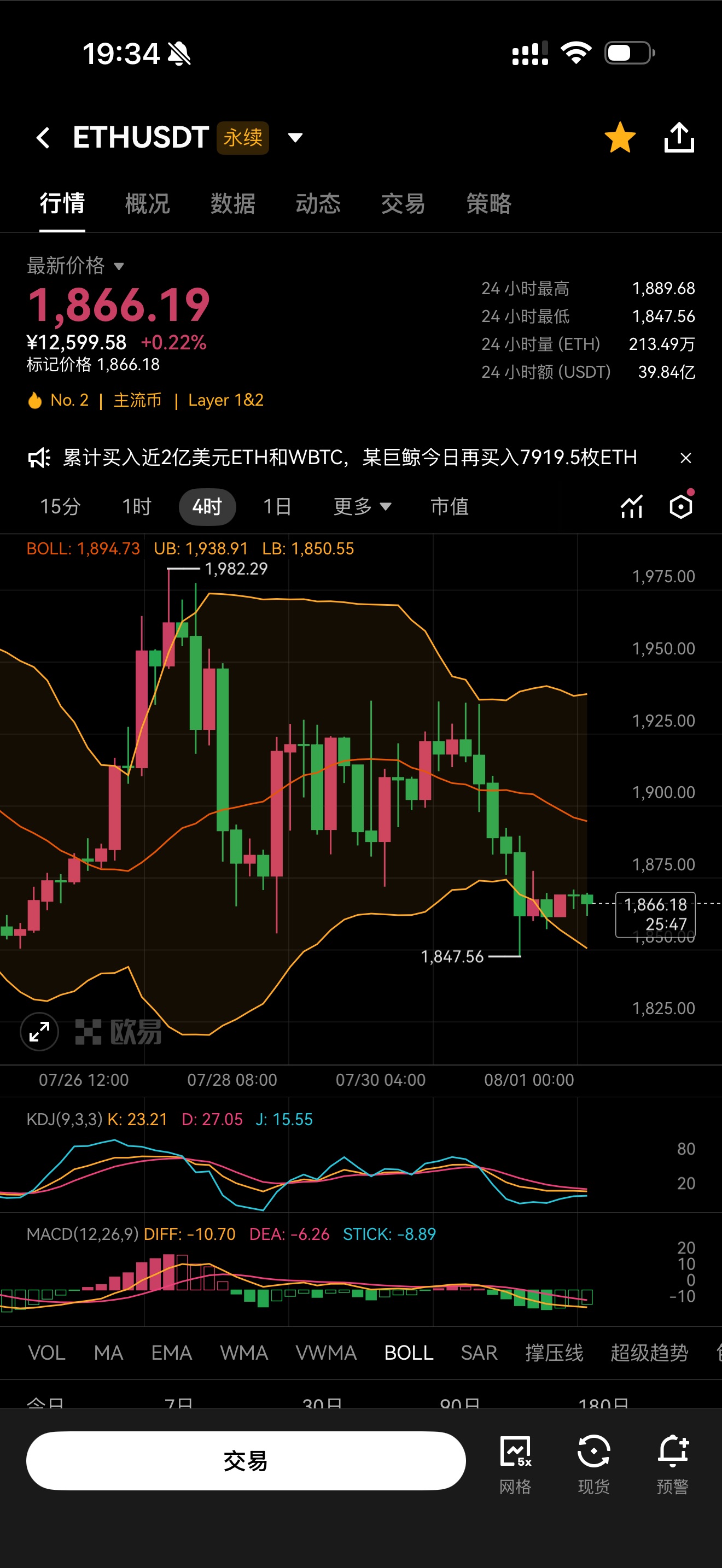The height and width of the screenshot is (1568, 722).
Task: Select the 15分 chart interval
Action: click(60, 506)
